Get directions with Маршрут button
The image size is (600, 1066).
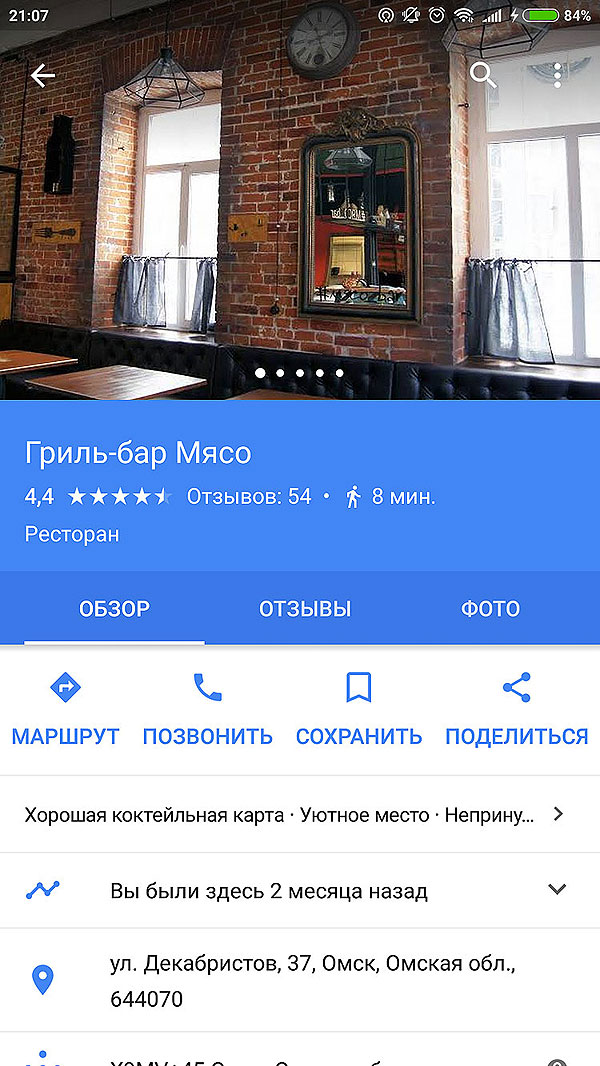coord(66,711)
